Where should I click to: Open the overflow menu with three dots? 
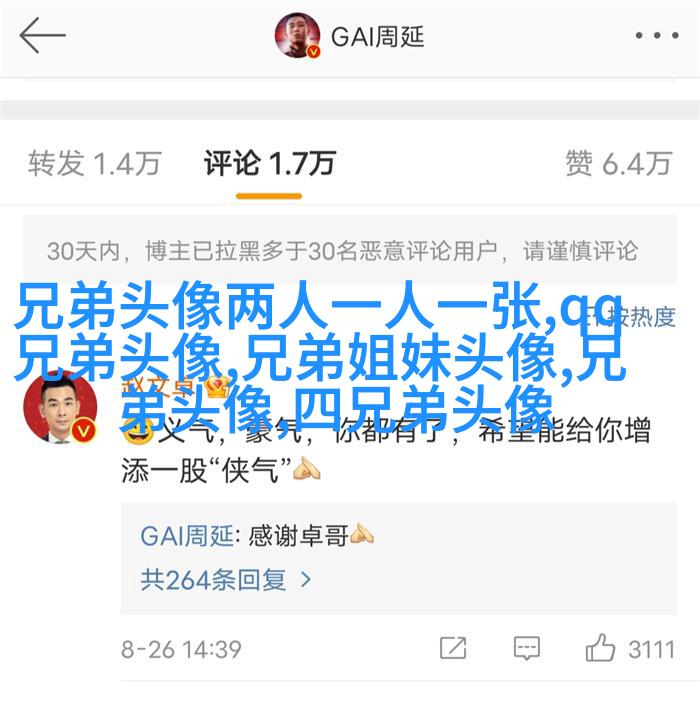coord(655,37)
